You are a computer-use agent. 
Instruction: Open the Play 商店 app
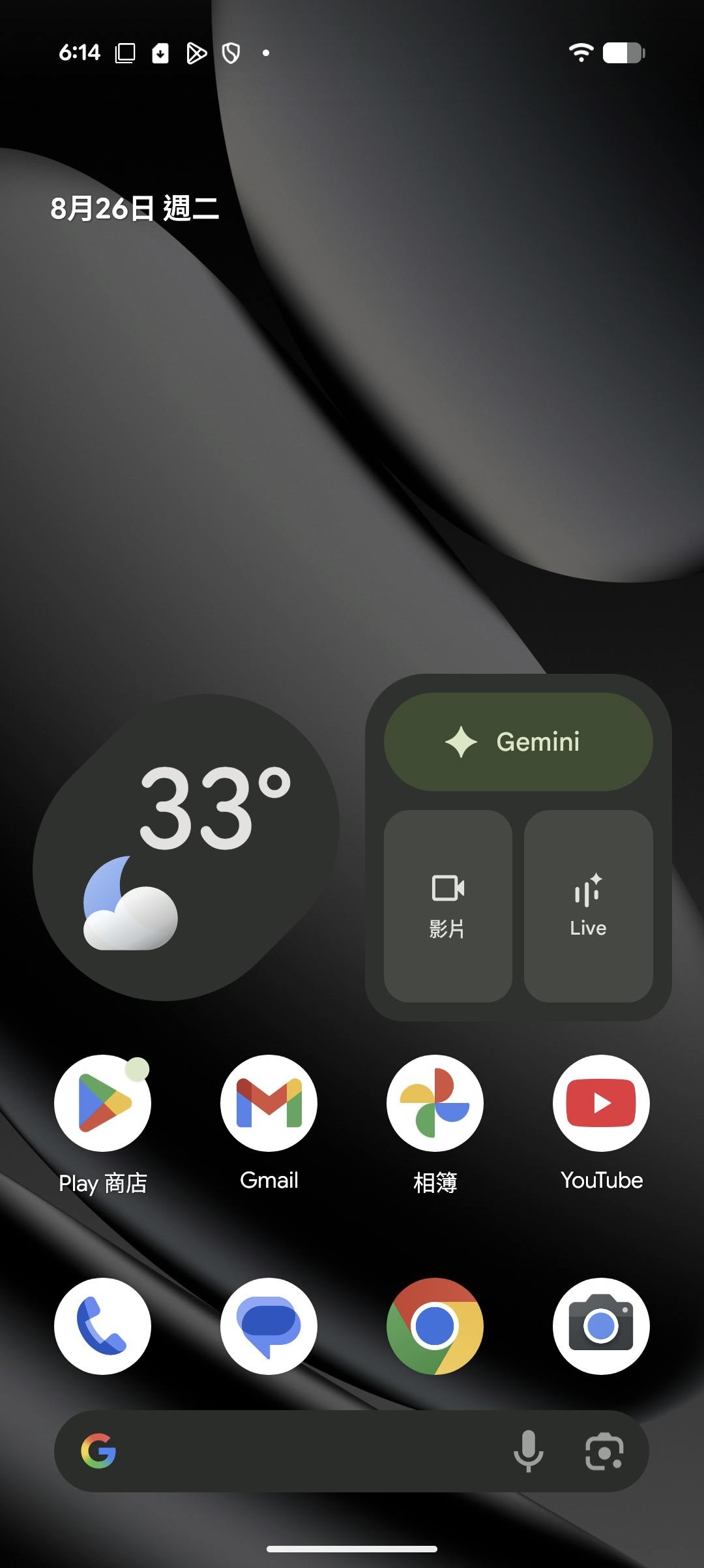(102, 1103)
